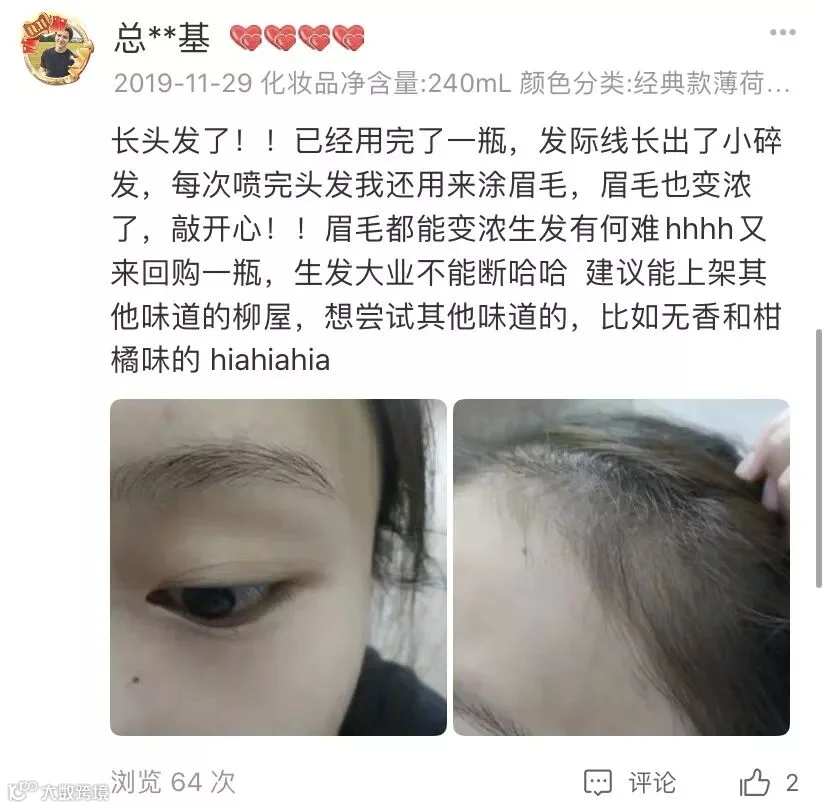828x808 pixels.
Task: View the hairline review photo
Action: point(622,567)
